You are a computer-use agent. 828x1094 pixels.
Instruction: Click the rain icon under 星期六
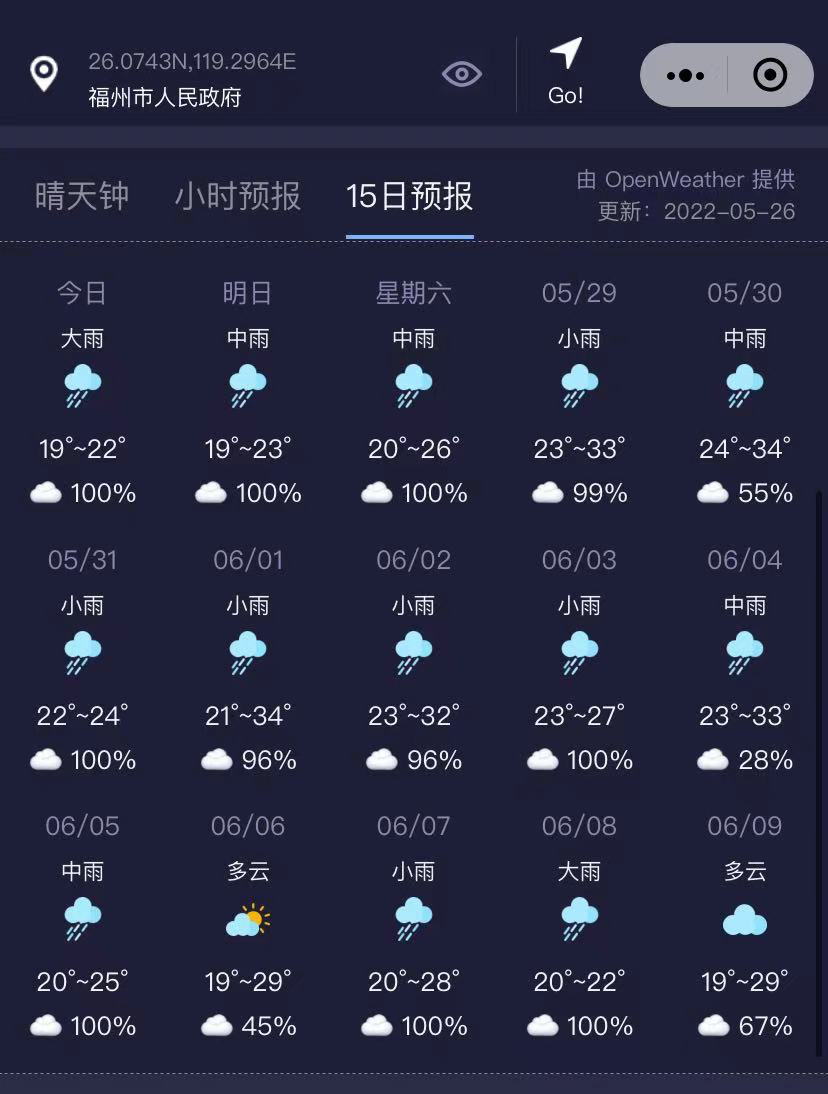pos(413,384)
